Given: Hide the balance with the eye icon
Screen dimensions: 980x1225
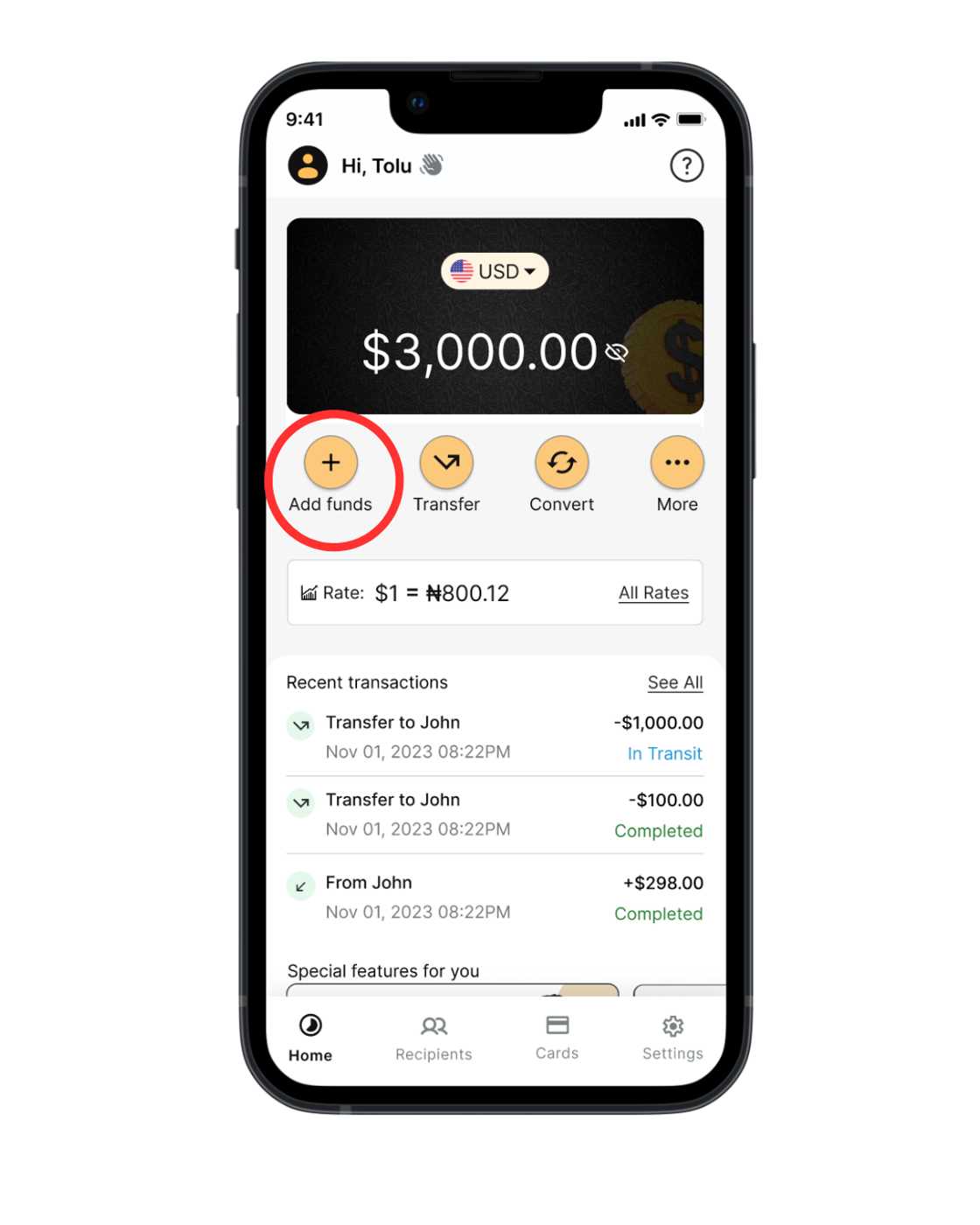Looking at the screenshot, I should click(x=617, y=353).
